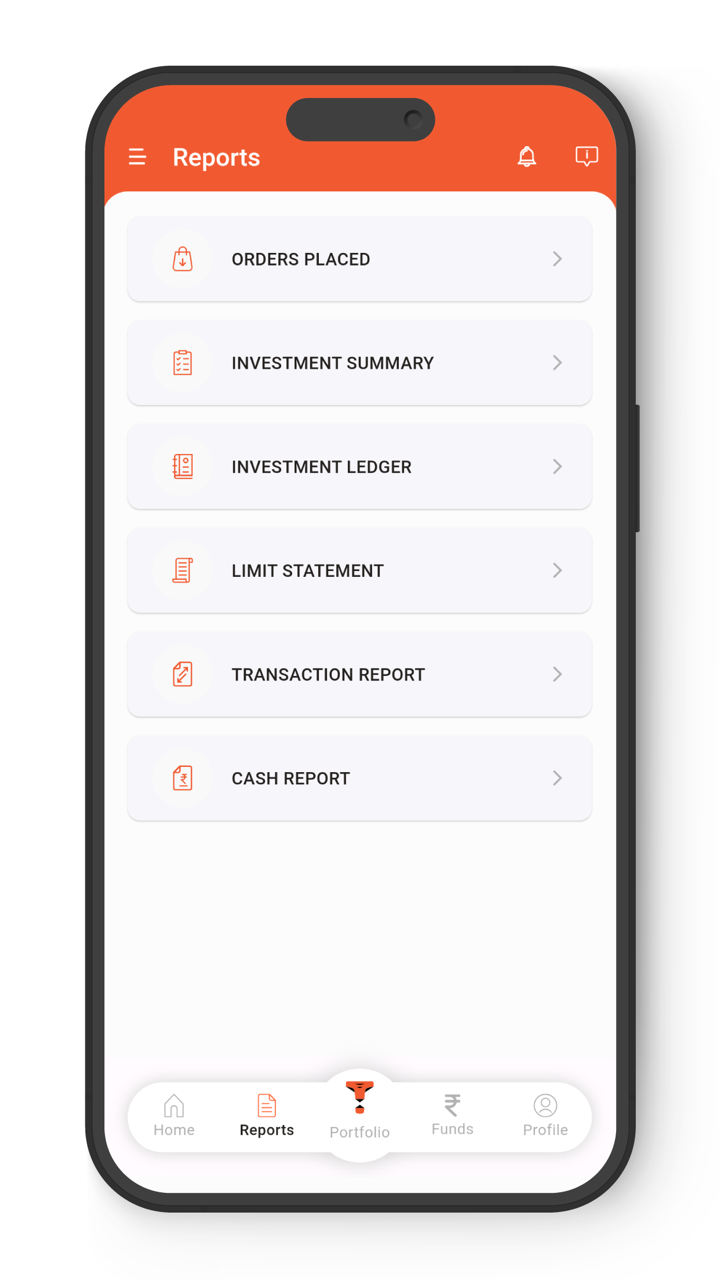The width and height of the screenshot is (720, 1280).
Task: Expand the Orders Placed chevron
Action: pos(557,259)
